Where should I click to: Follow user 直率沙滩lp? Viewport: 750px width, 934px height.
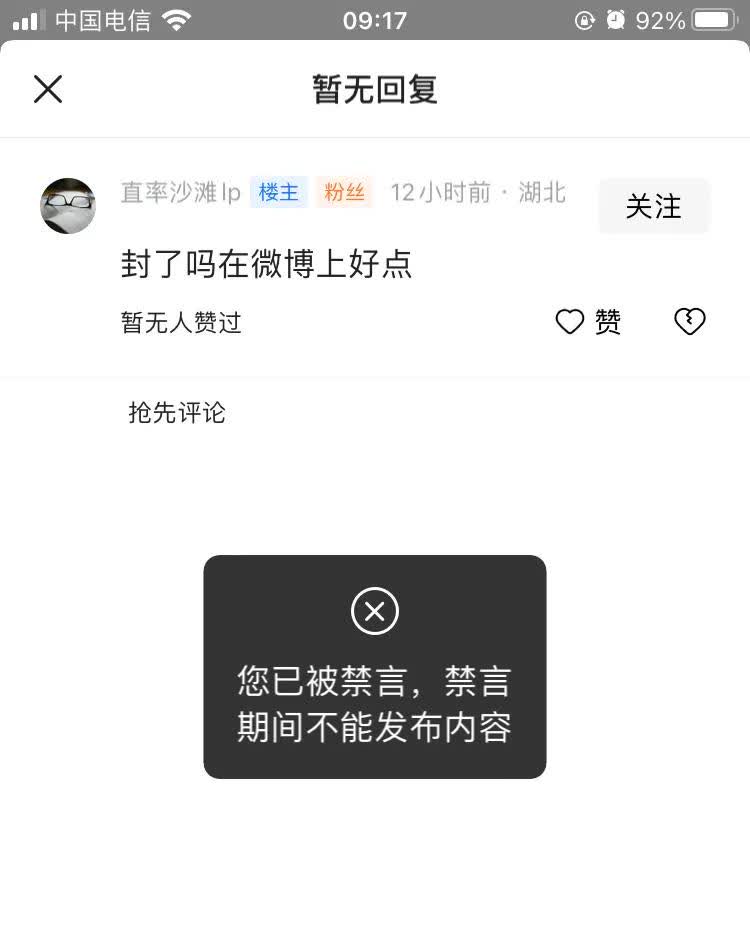653,206
